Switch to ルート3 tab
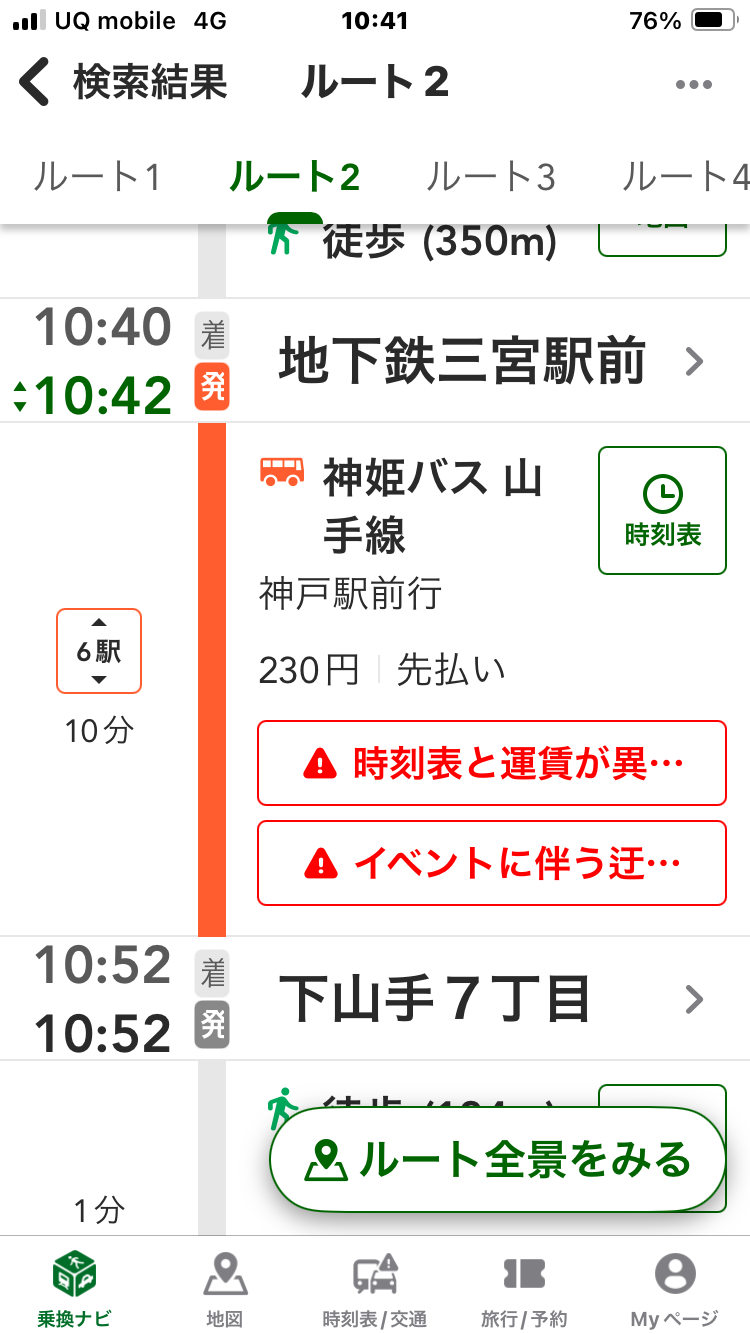The width and height of the screenshot is (750, 1334). point(490,177)
